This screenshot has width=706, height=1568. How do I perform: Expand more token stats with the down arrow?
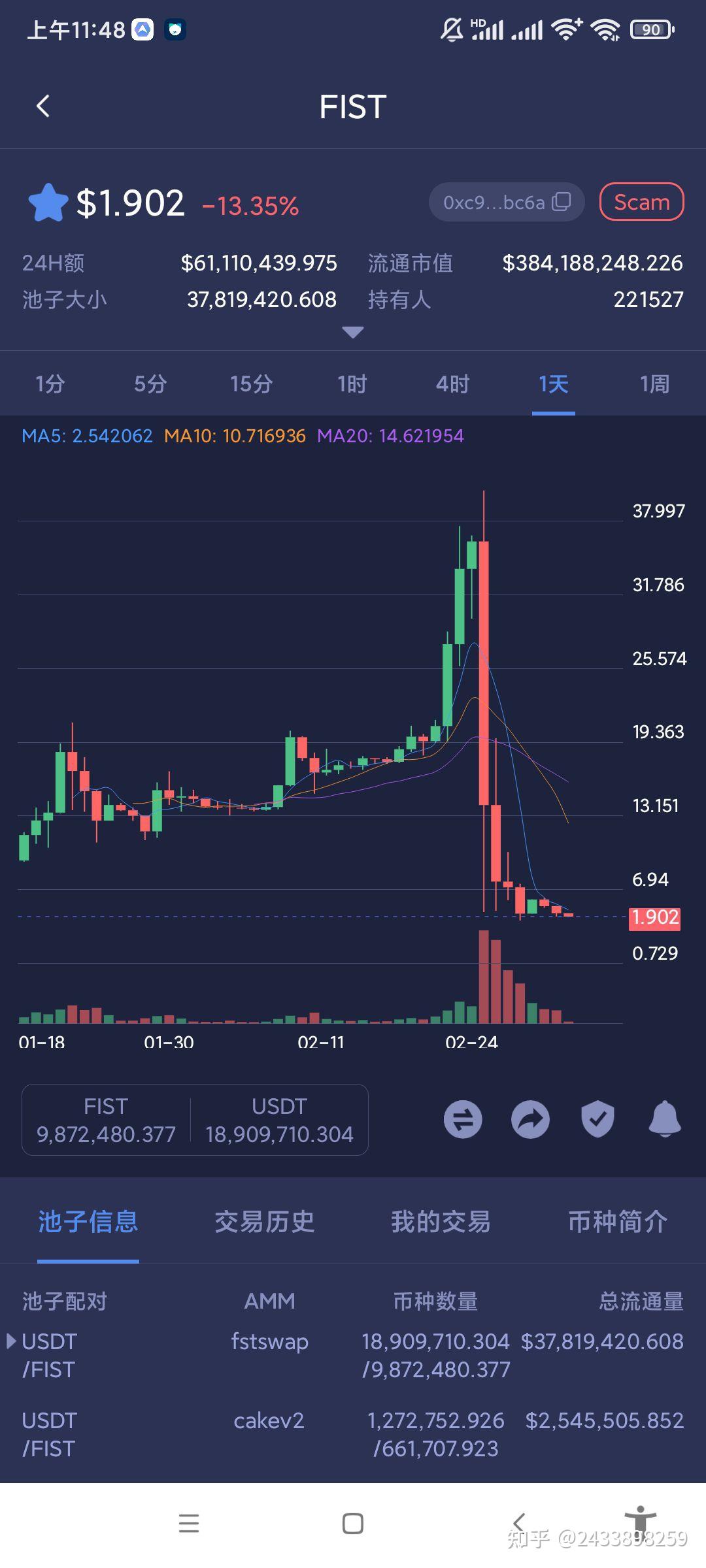click(353, 332)
